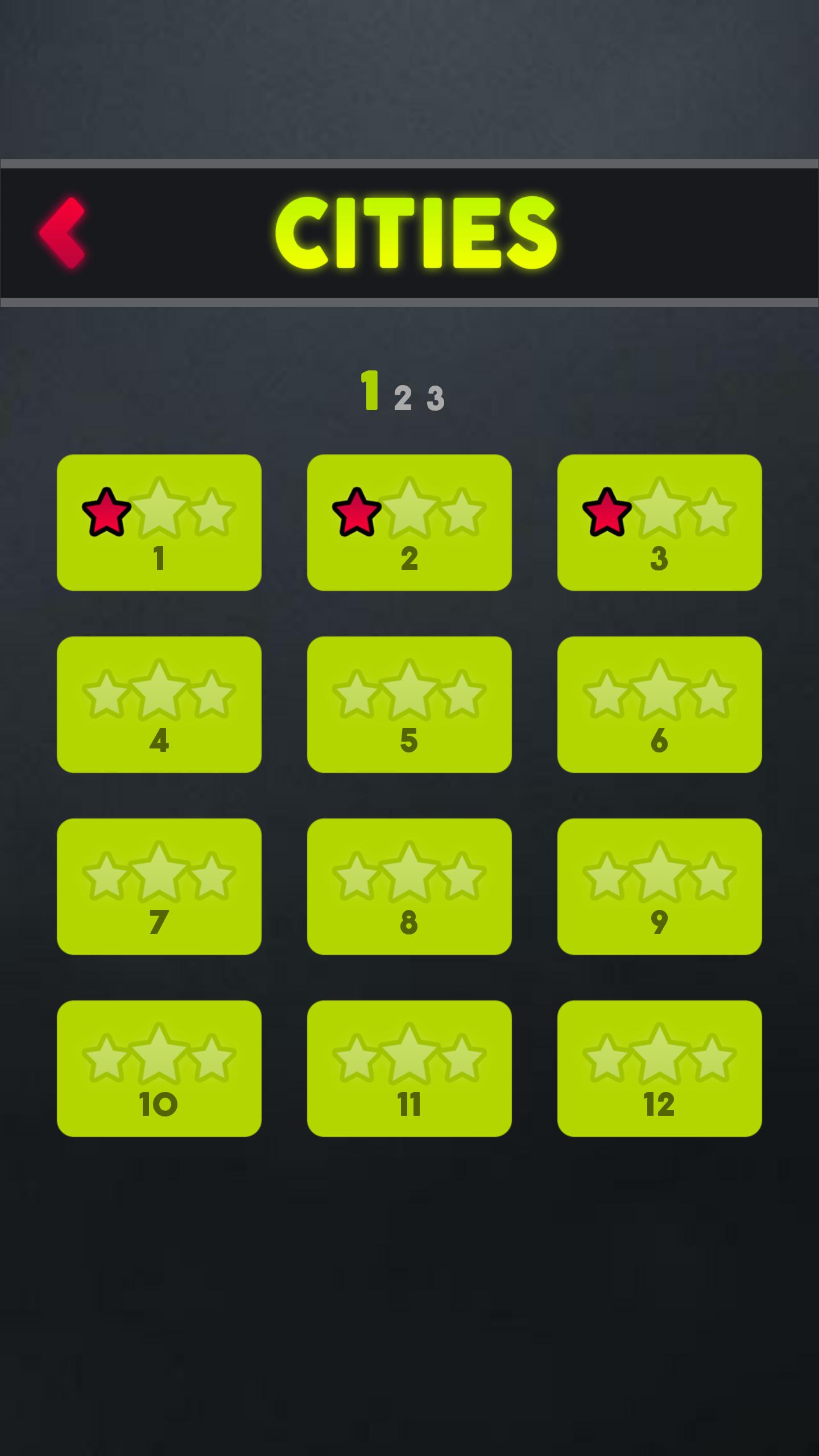Enter level 9
The height and width of the screenshot is (1456, 819).
coord(660,887)
